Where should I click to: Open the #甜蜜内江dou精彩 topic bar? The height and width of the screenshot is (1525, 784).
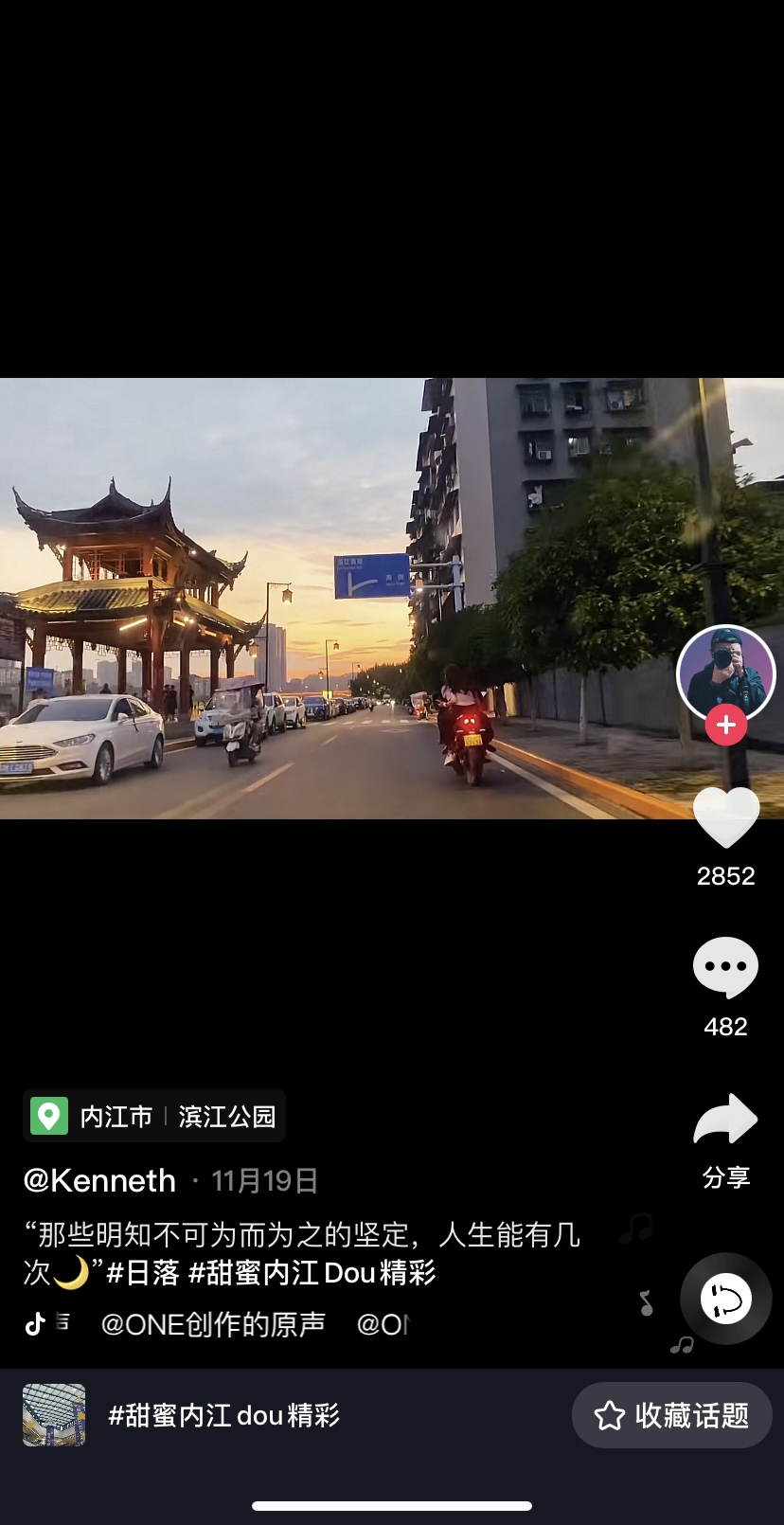pos(224,1415)
